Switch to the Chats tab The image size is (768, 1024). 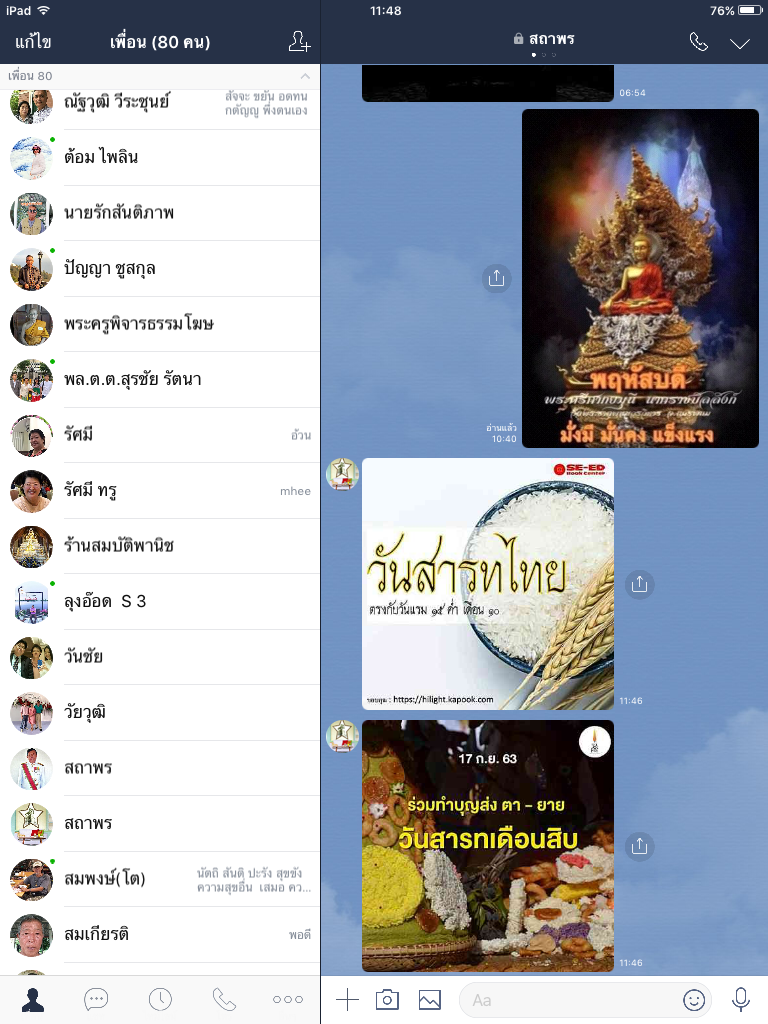96,999
